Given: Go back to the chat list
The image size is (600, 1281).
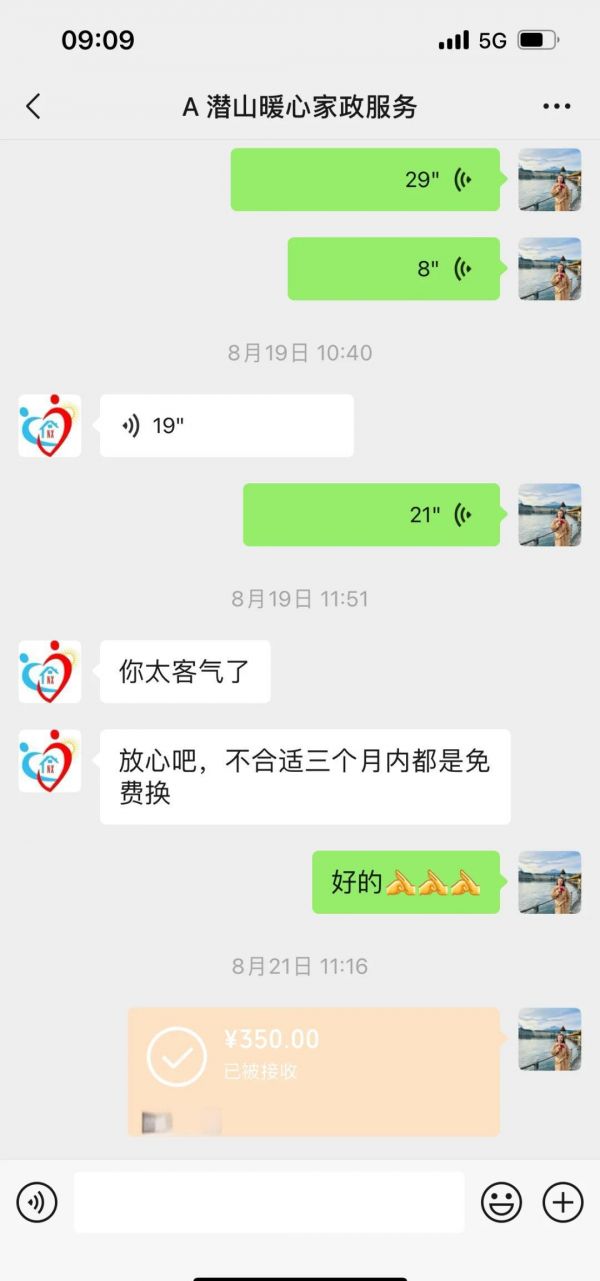Looking at the screenshot, I should [33, 107].
